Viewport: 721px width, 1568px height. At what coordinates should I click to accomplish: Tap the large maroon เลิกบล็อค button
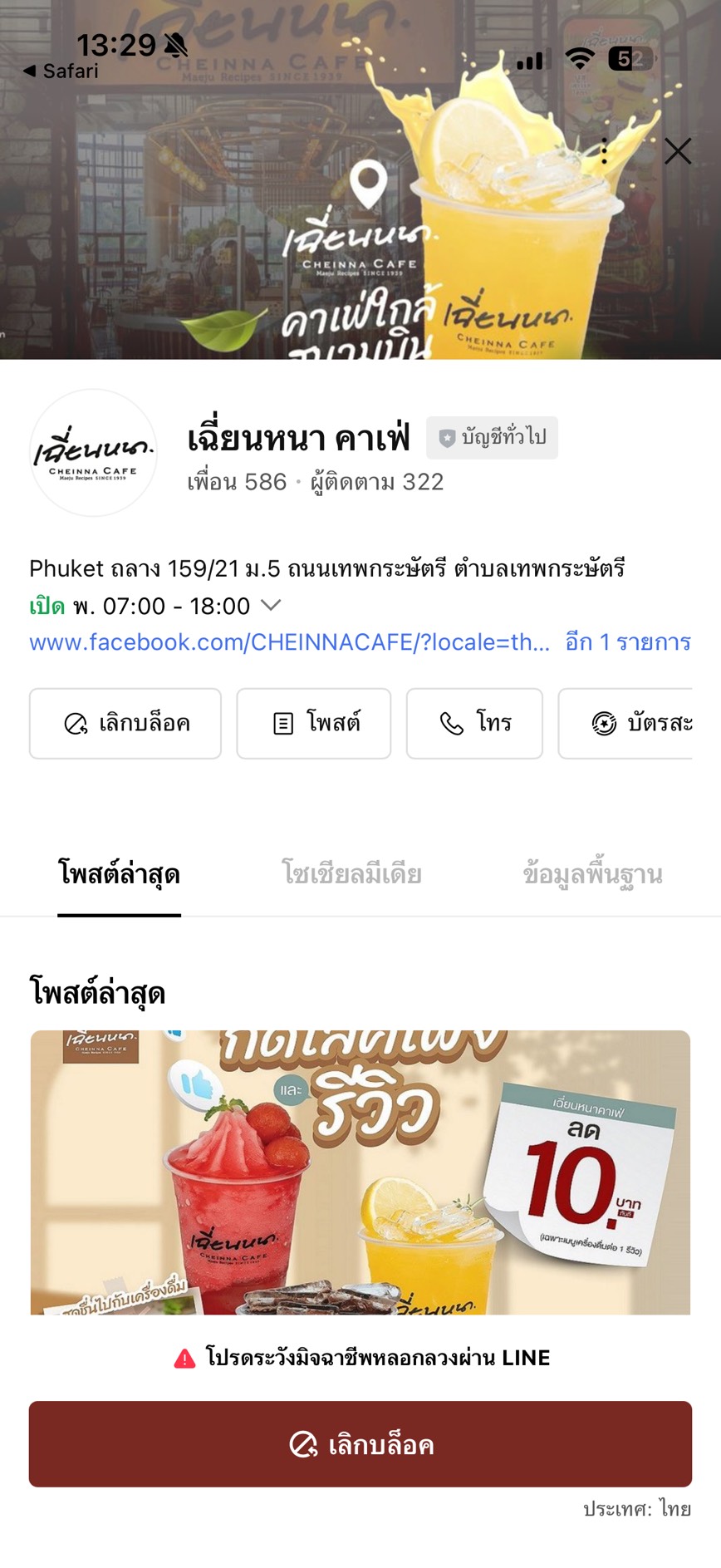point(360,1444)
